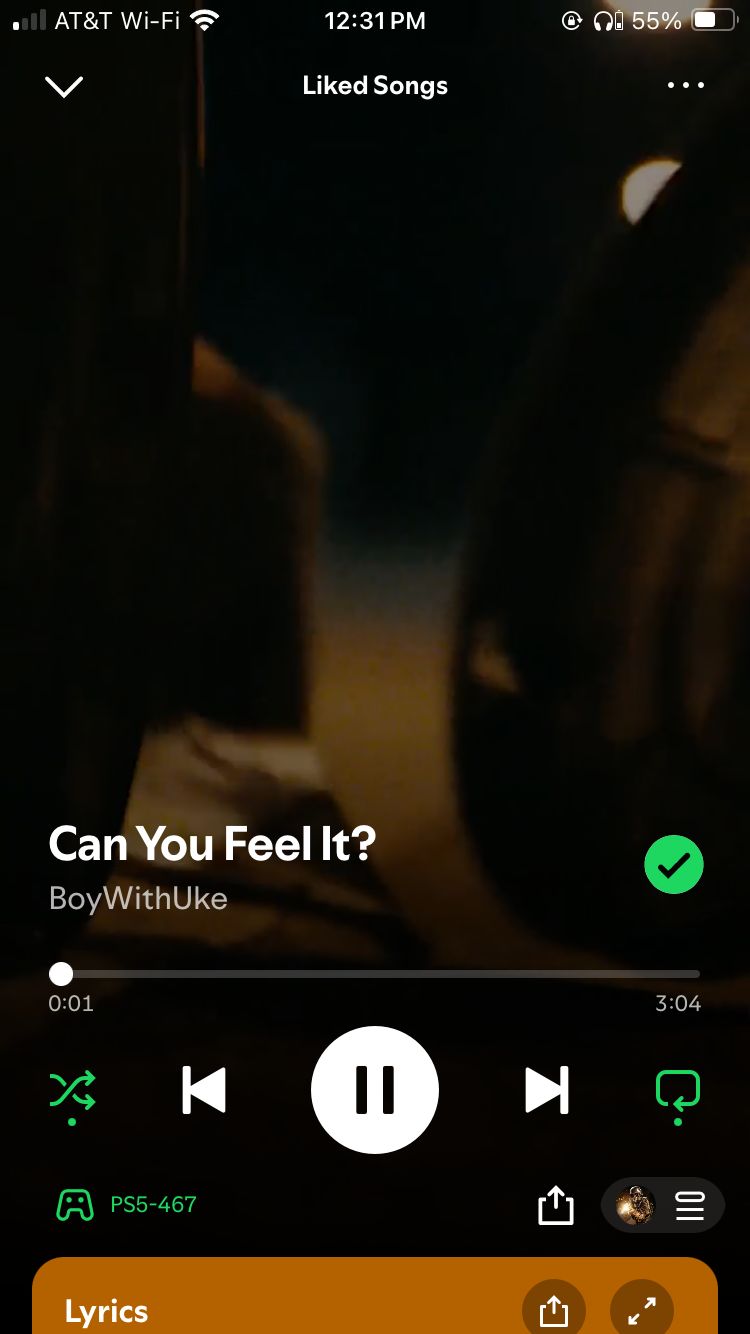The width and height of the screenshot is (750, 1334).
Task: Skip to the next track
Action: [x=546, y=1090]
